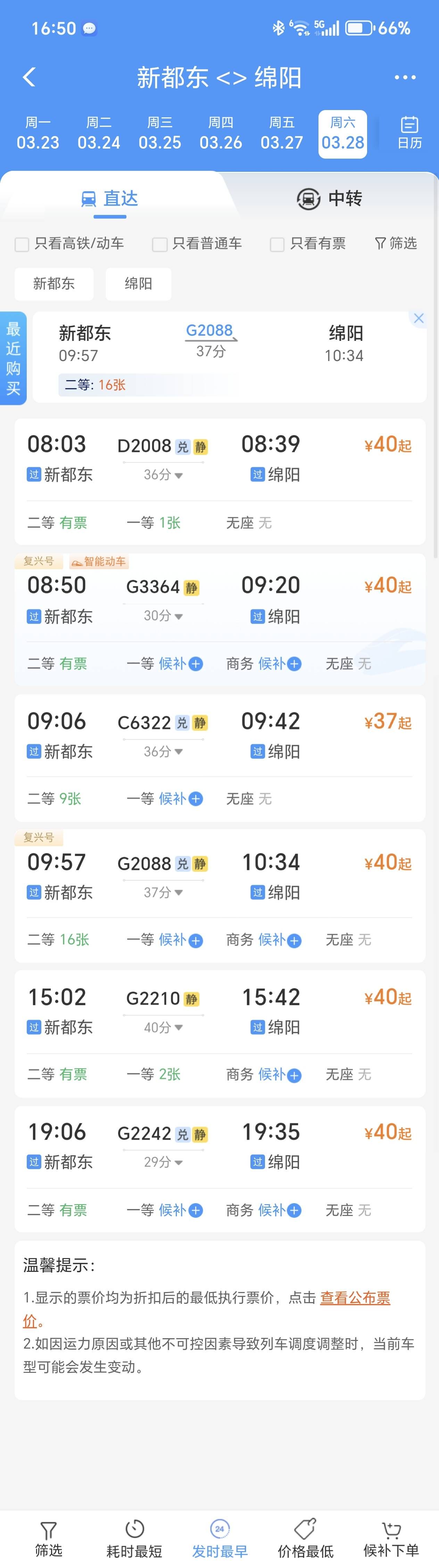439x1568 pixels.
Task: Open the 日历 calendar picker
Action: (409, 133)
